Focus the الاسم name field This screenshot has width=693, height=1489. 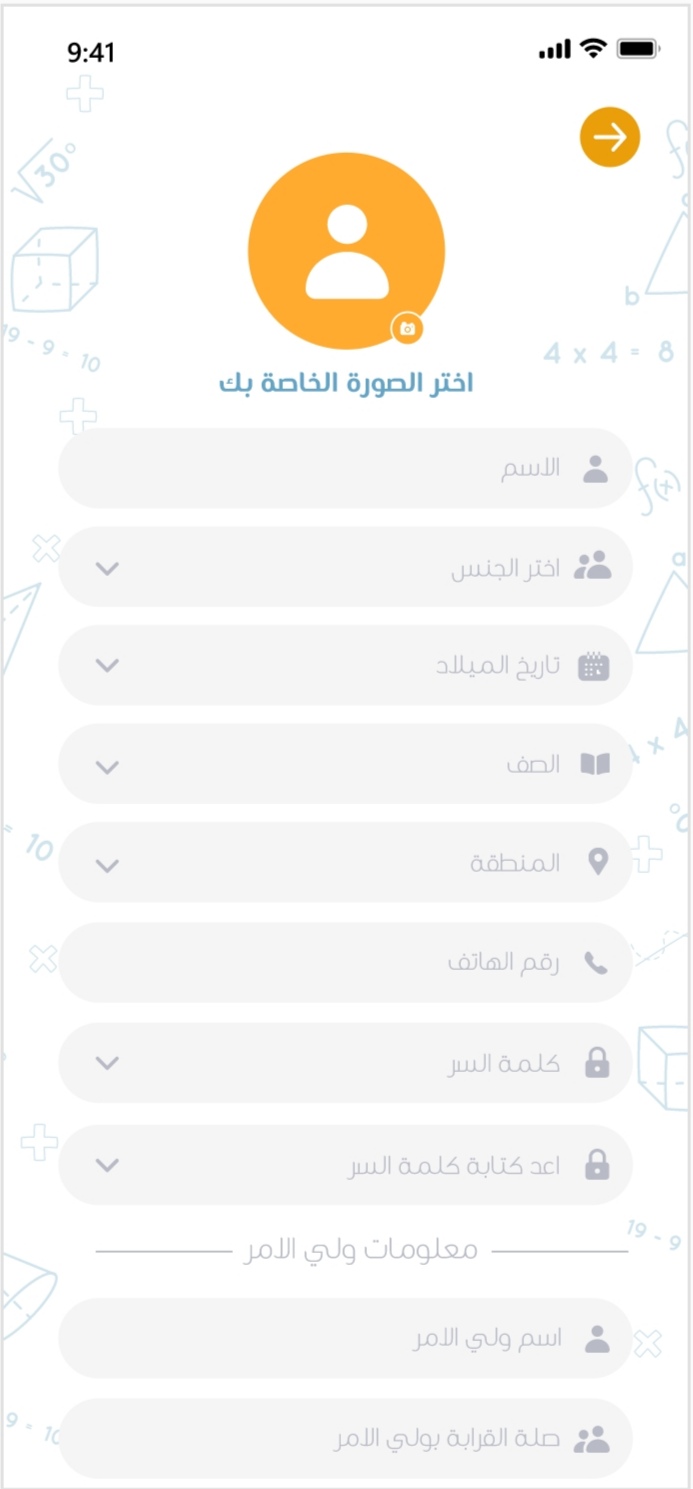point(346,468)
